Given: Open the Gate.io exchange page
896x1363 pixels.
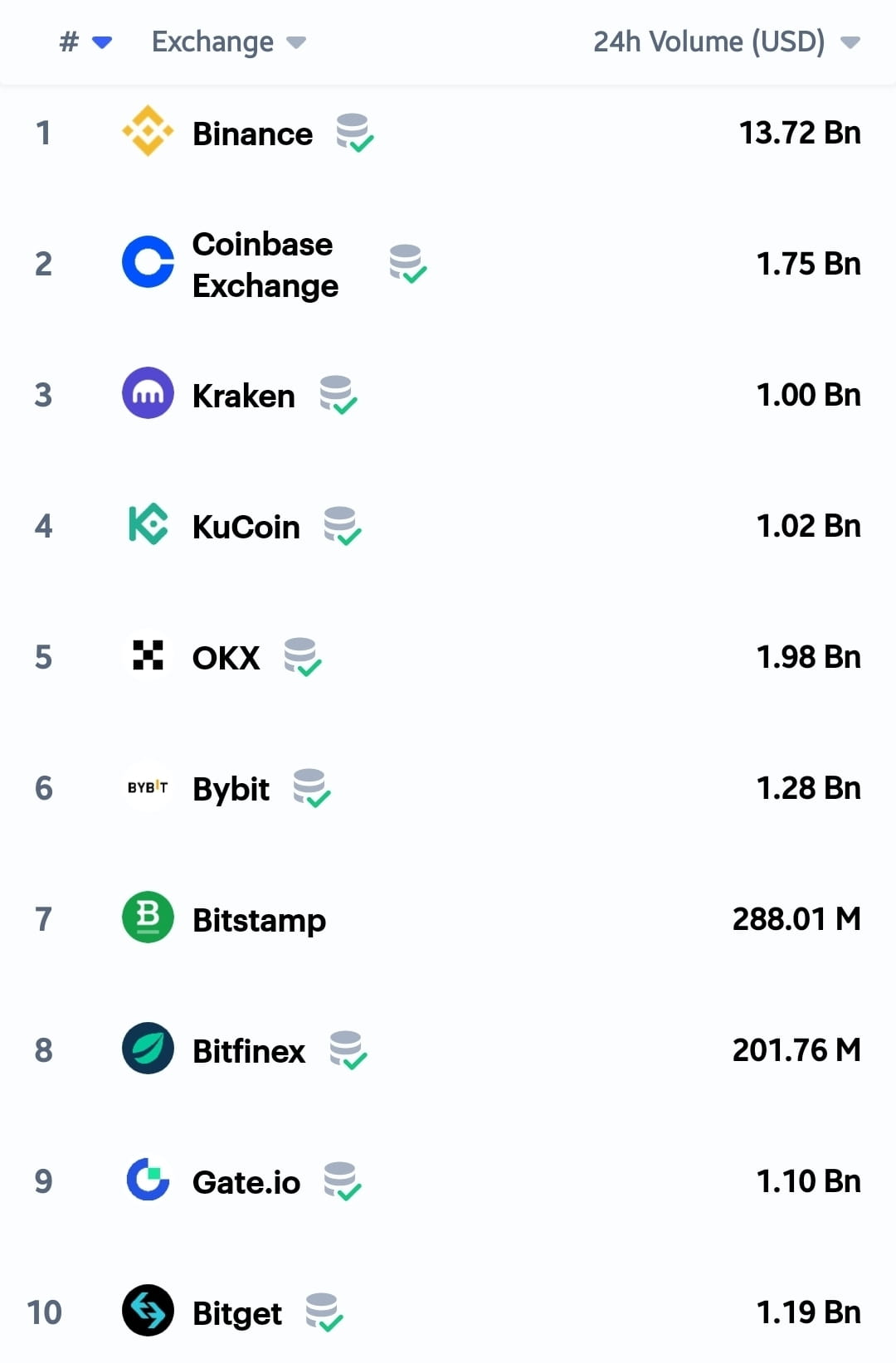Looking at the screenshot, I should coord(246,1181).
